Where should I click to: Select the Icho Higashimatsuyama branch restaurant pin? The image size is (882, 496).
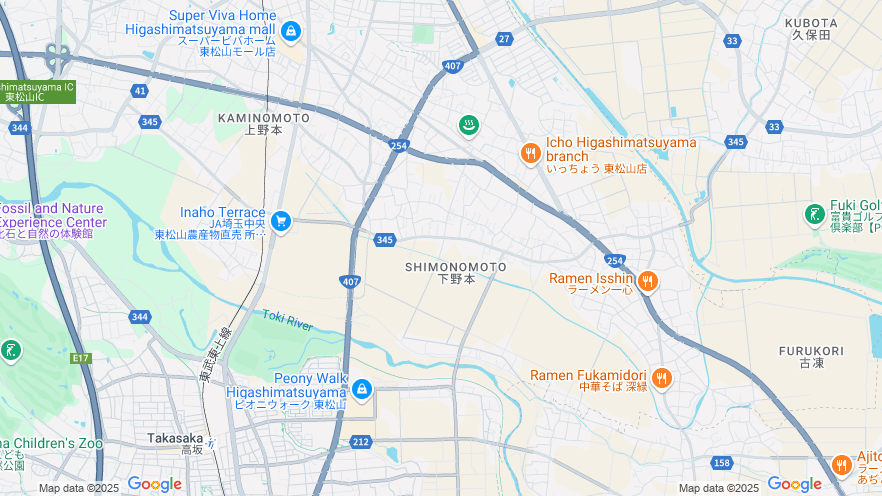531,153
